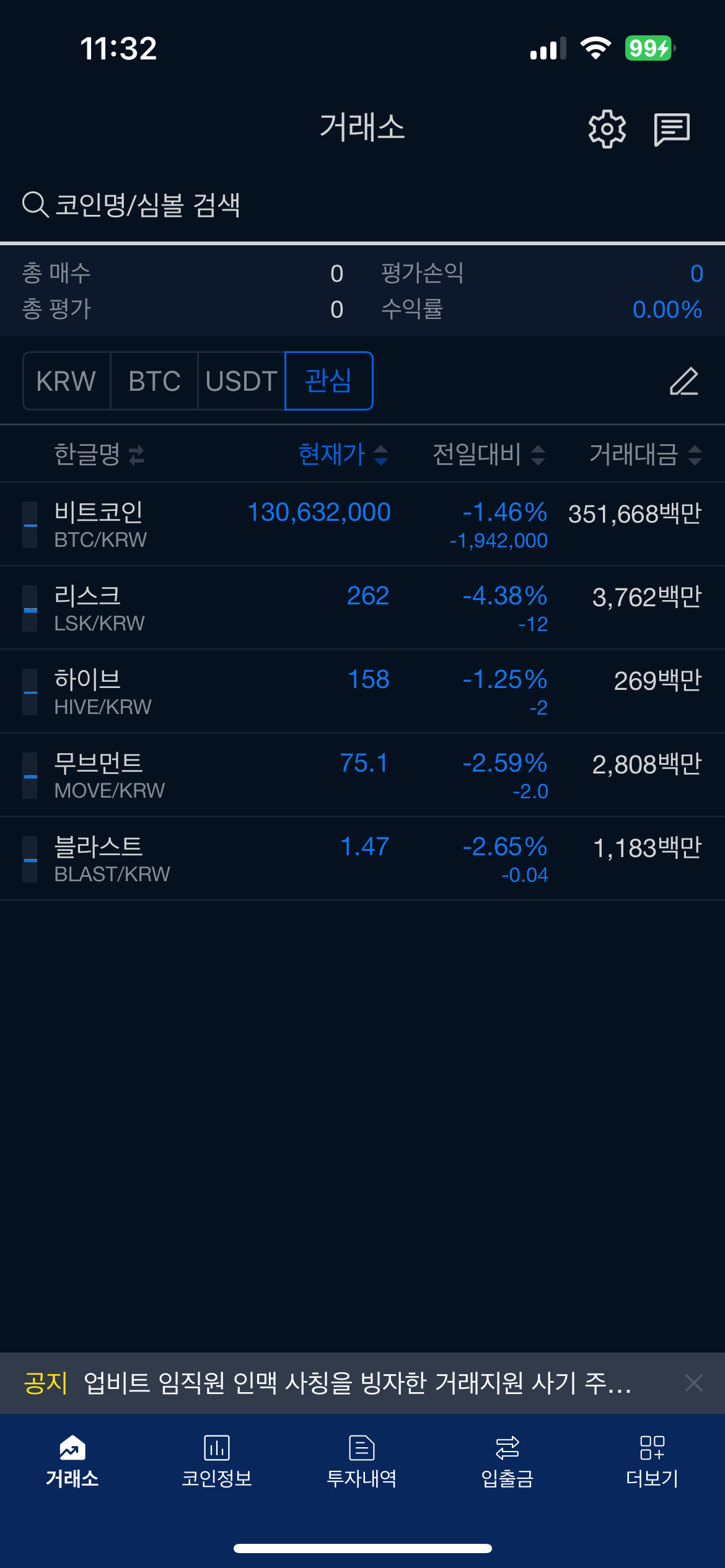The width and height of the screenshot is (725, 1568).
Task: Switch to the KRW market tab
Action: 66,381
